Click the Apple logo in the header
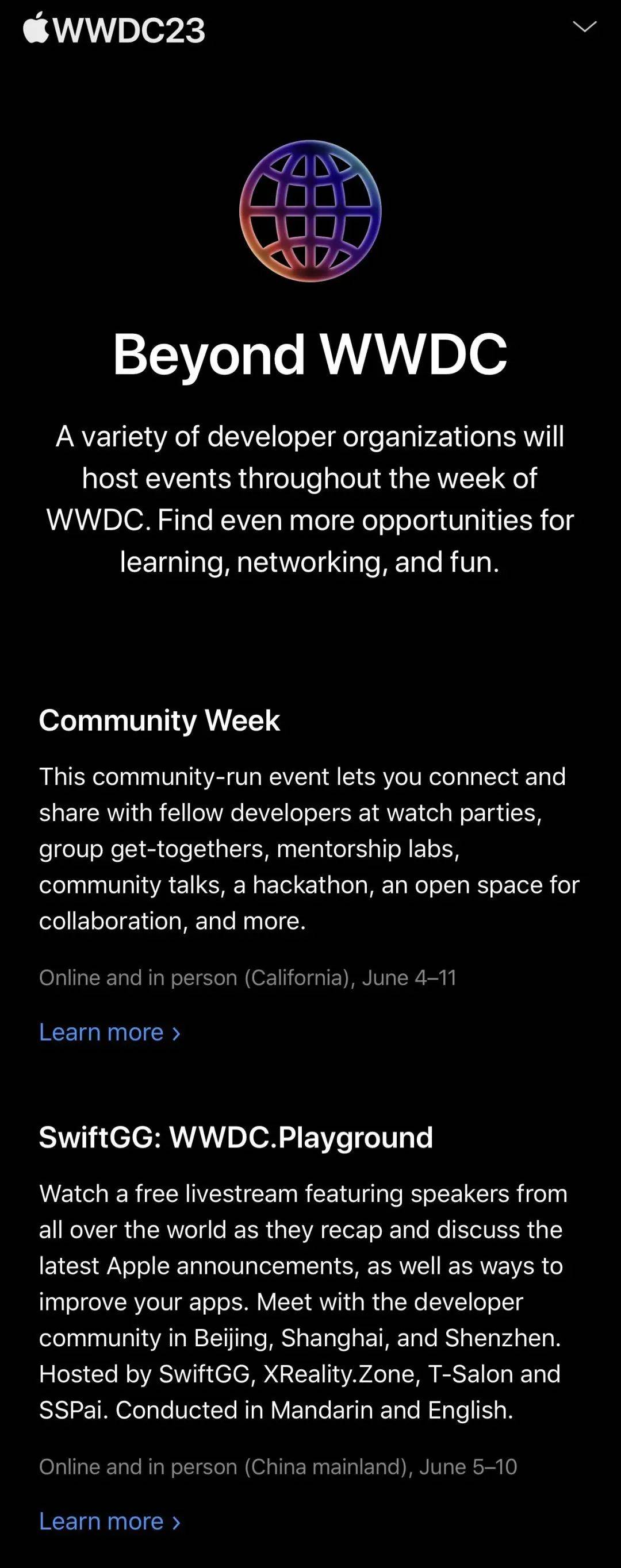The width and height of the screenshot is (621, 1568). pos(38,27)
